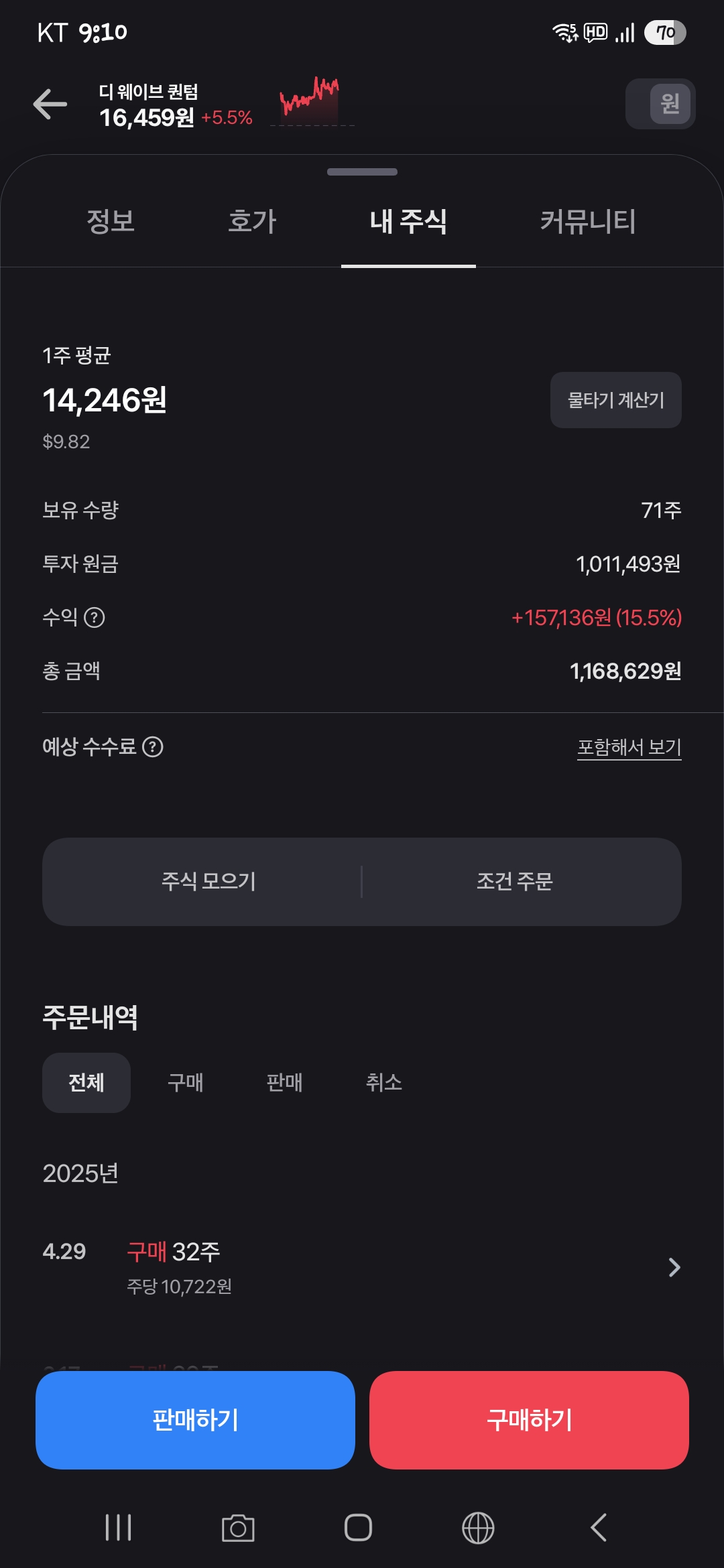Filter orders by 취소
The height and width of the screenshot is (1568, 724).
383,1082
